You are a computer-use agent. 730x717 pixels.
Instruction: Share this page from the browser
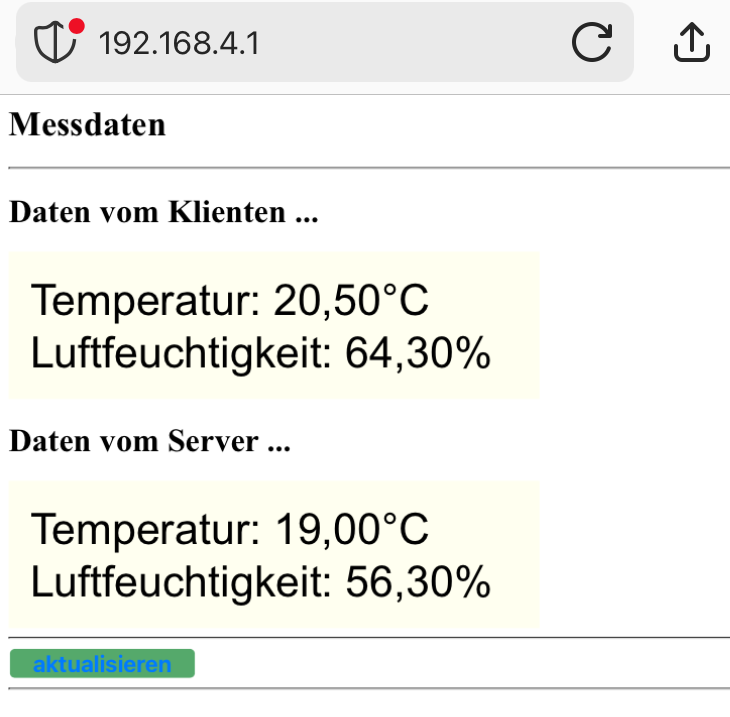coord(691,42)
